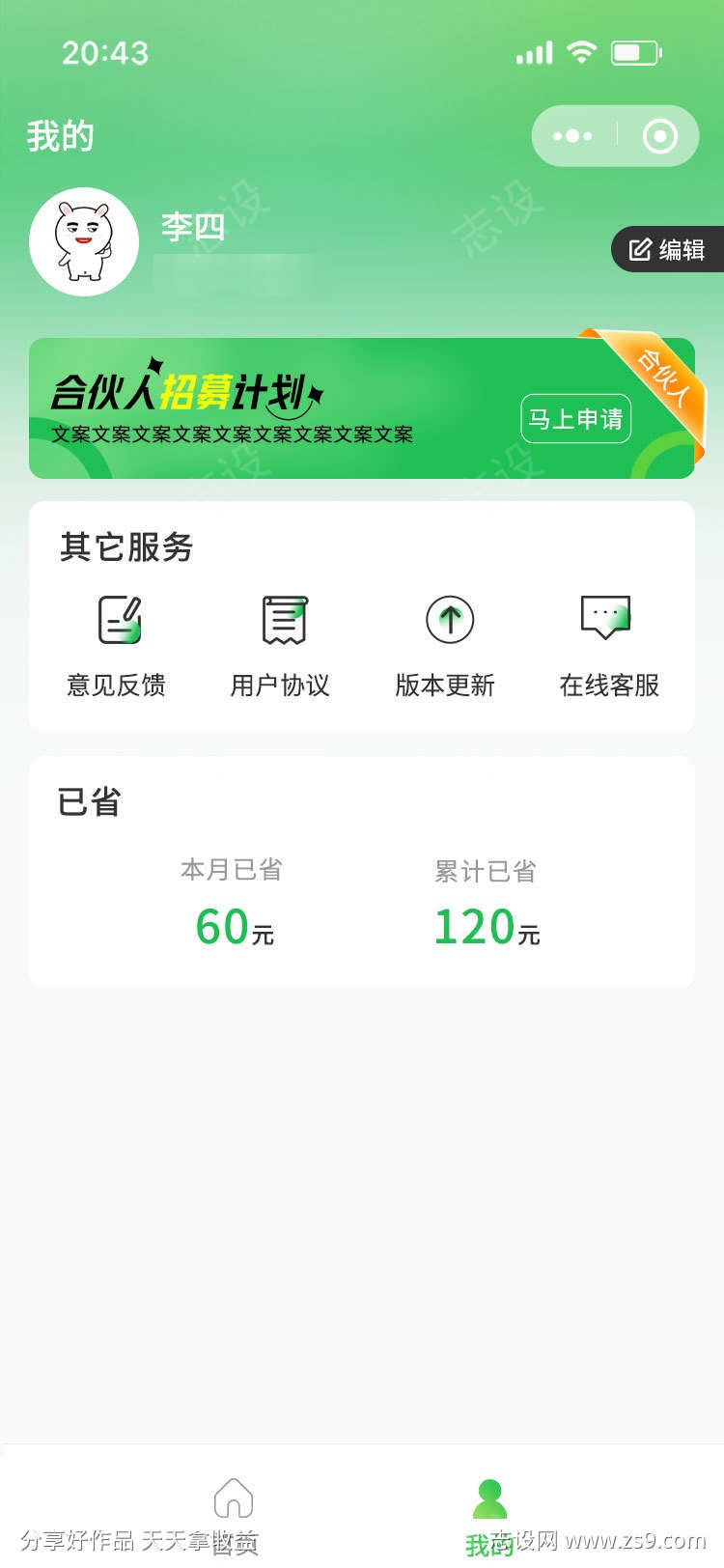Click the username 李四
This screenshot has width=724, height=1568.
pos(192,229)
